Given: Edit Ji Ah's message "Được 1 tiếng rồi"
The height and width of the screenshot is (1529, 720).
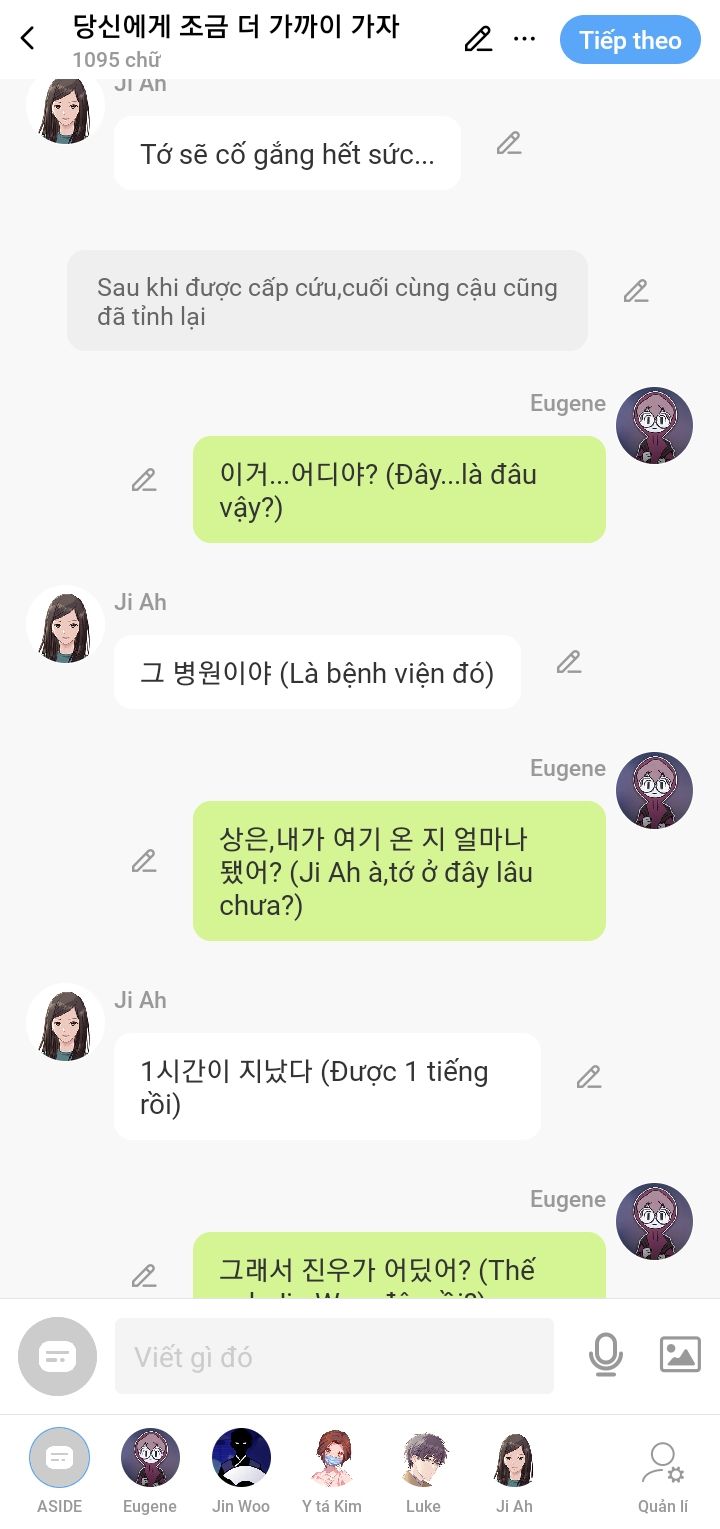Looking at the screenshot, I should 589,1077.
